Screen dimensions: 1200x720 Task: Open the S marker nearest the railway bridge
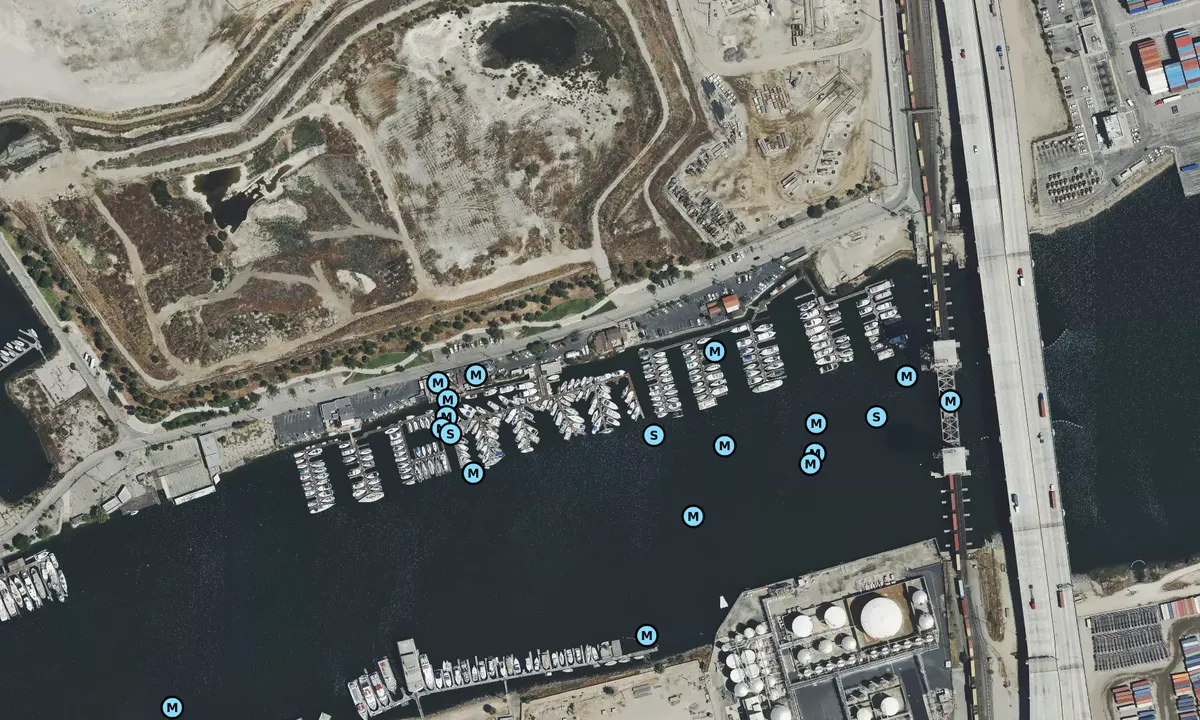point(876,417)
